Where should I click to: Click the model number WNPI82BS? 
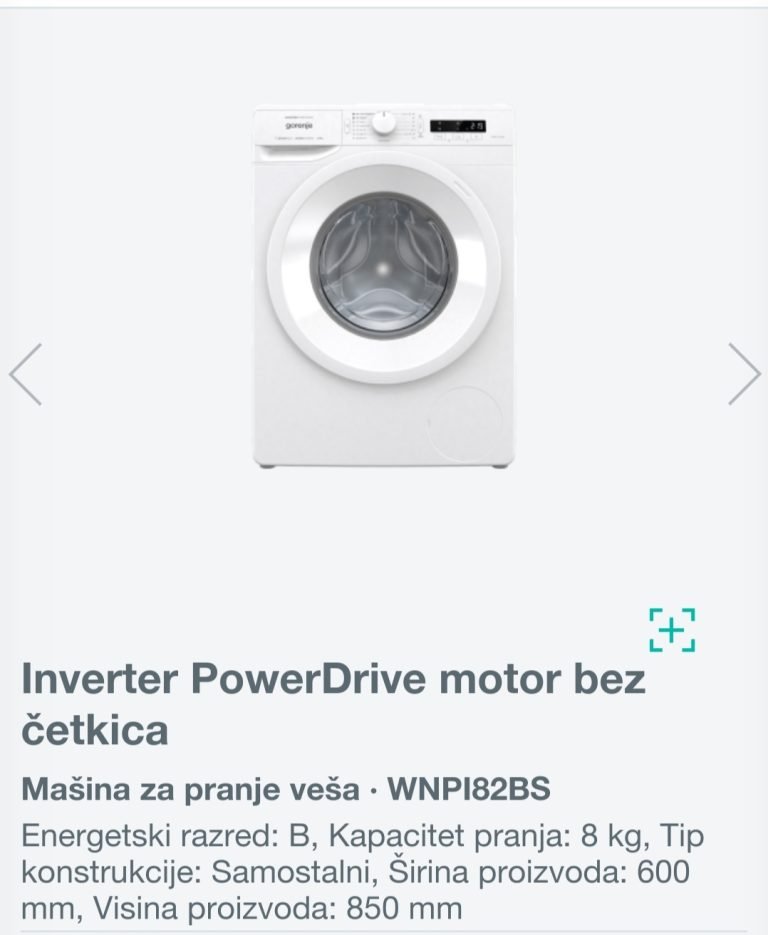pos(471,788)
